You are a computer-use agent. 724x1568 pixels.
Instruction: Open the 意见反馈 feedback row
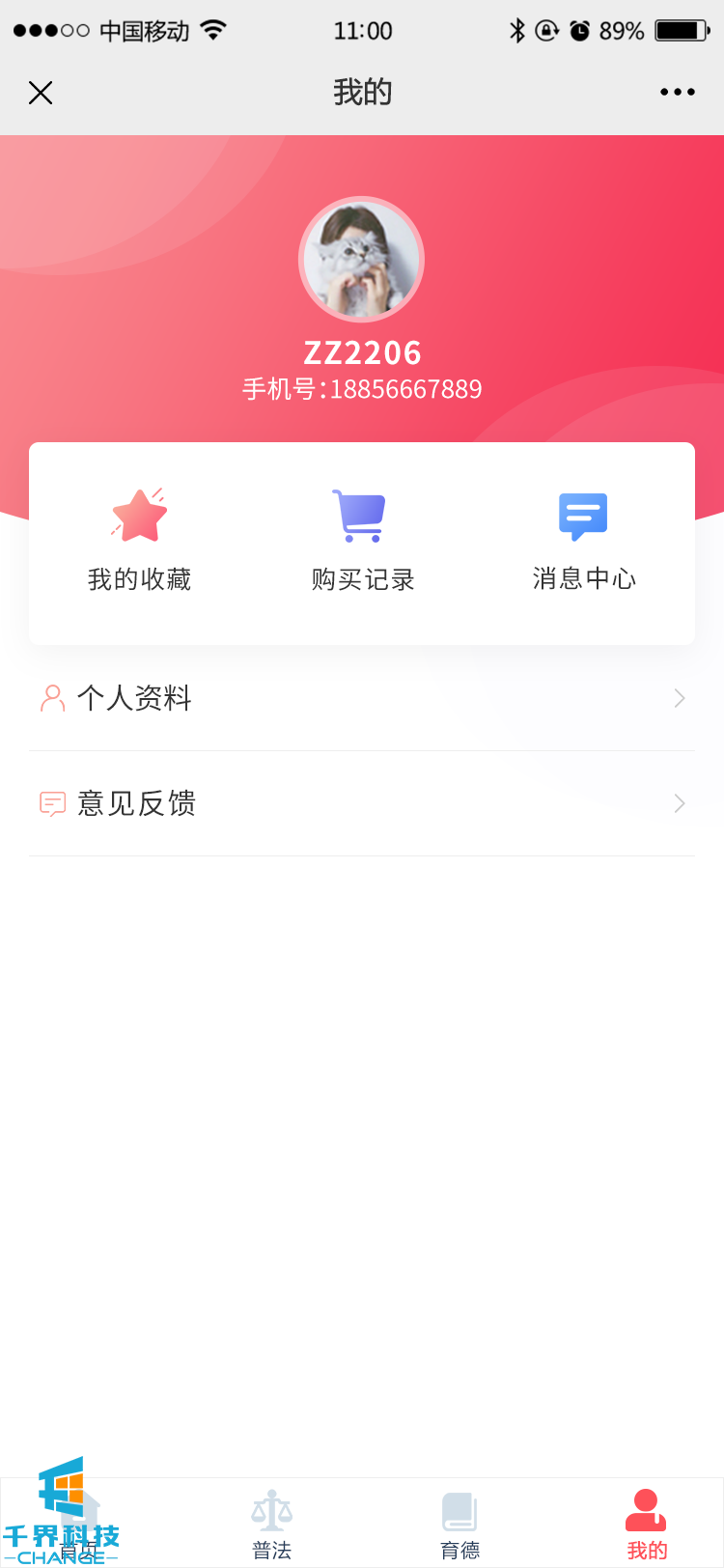[362, 803]
